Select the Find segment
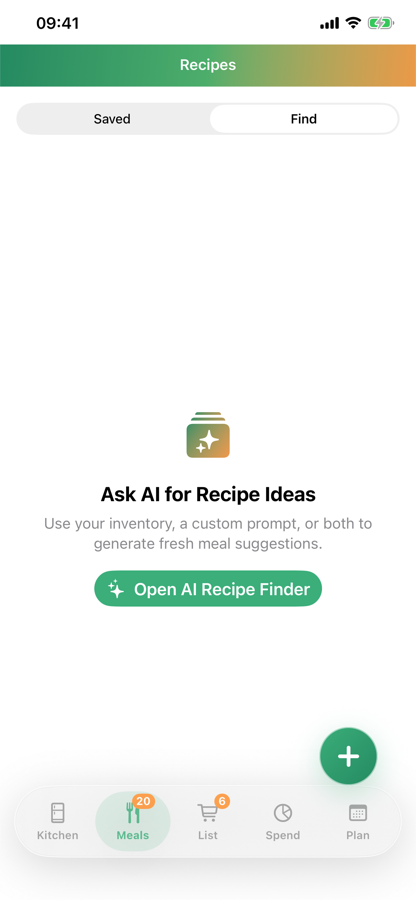Image resolution: width=416 pixels, height=900 pixels. pyautogui.click(x=304, y=119)
